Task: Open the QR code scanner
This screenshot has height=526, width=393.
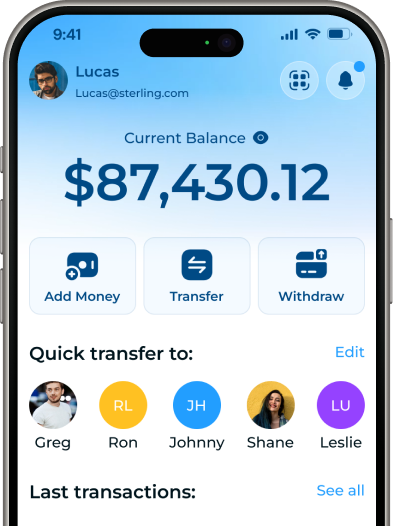Action: pyautogui.click(x=299, y=81)
